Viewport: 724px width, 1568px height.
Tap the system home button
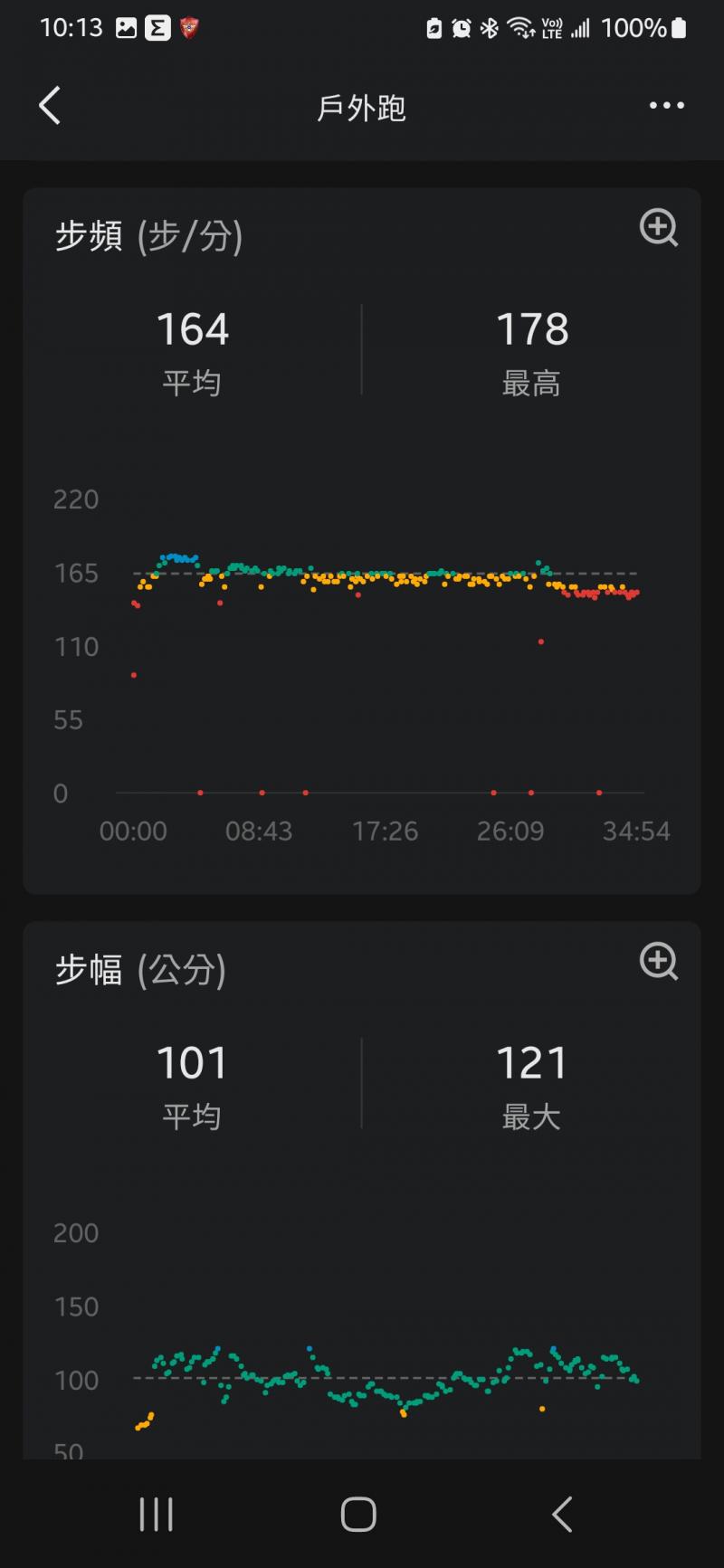click(x=358, y=1514)
